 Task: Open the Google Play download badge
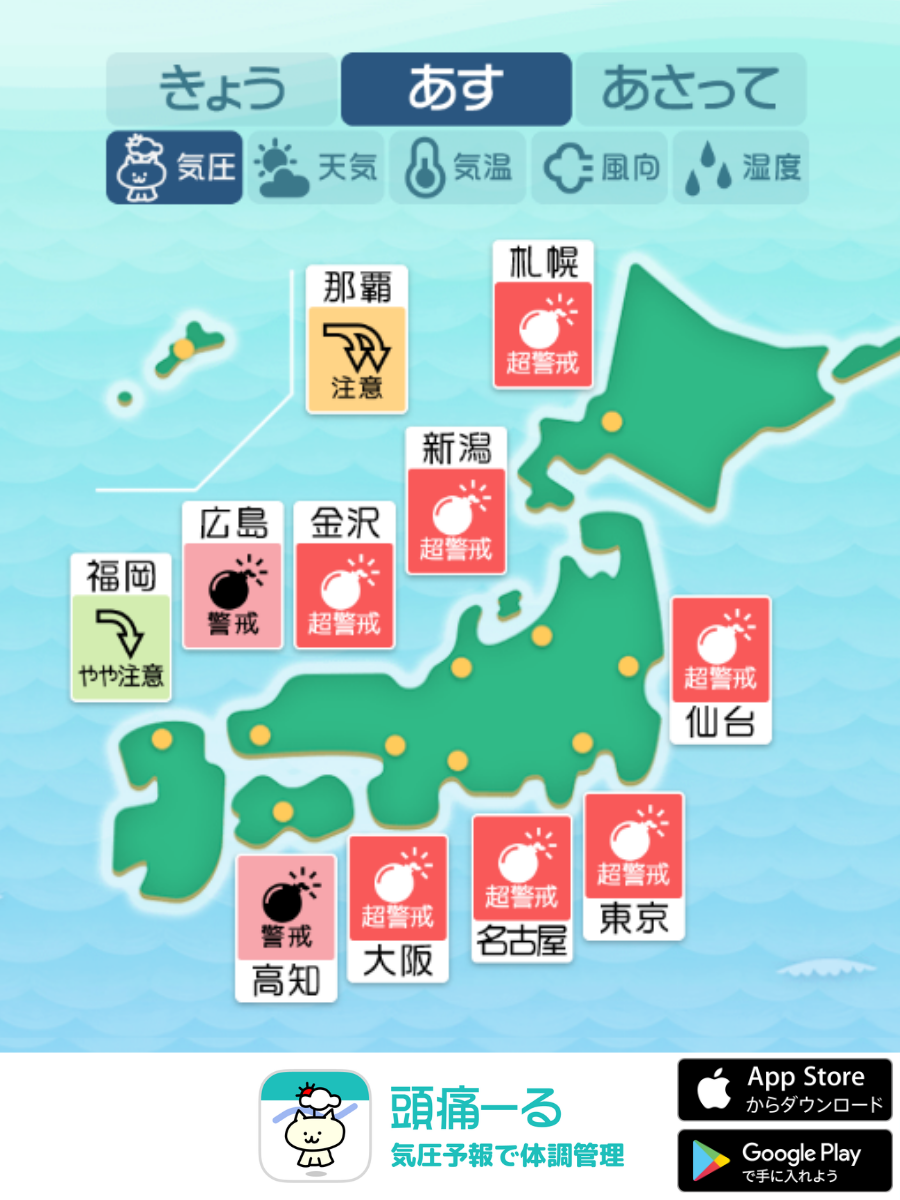tap(786, 1158)
